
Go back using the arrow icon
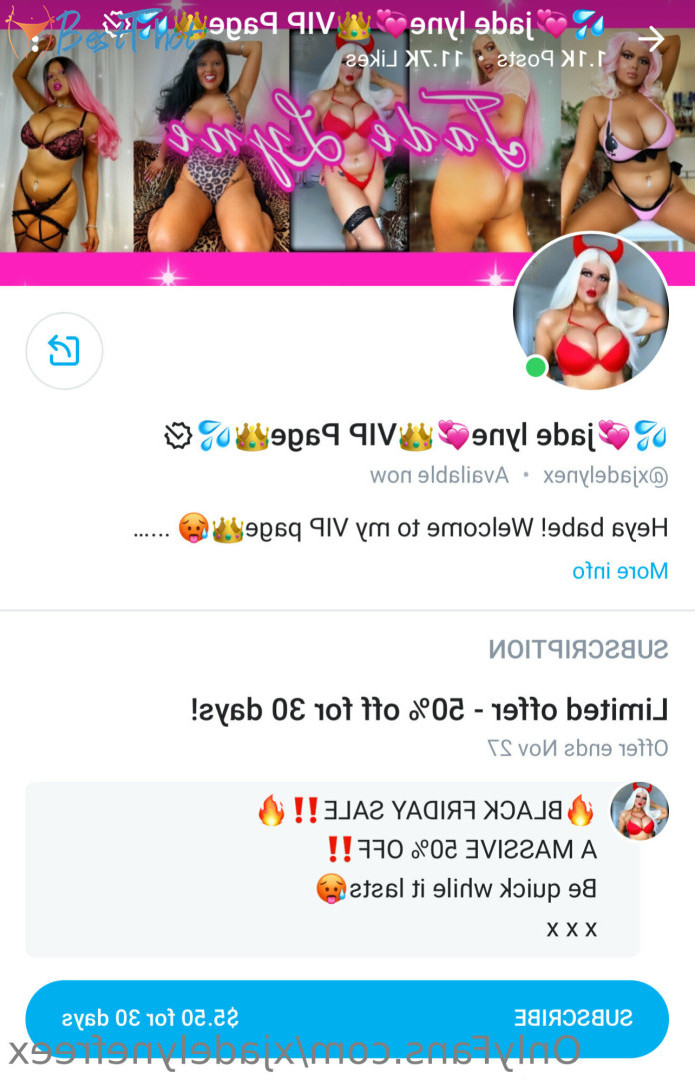tap(651, 40)
